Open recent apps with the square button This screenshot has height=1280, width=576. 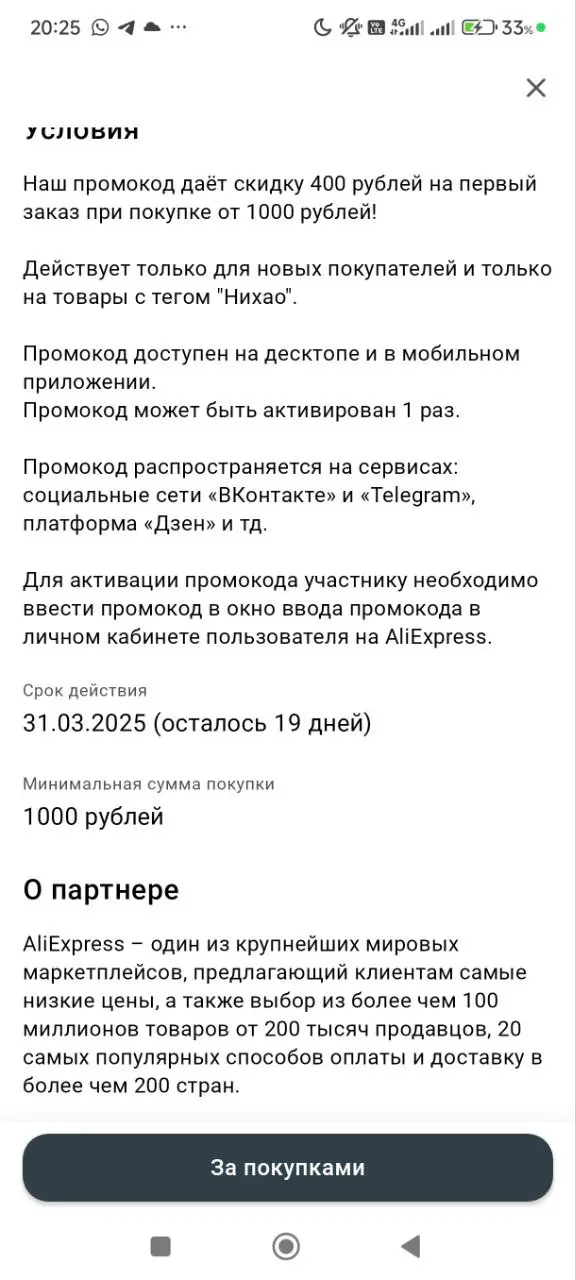(160, 1246)
